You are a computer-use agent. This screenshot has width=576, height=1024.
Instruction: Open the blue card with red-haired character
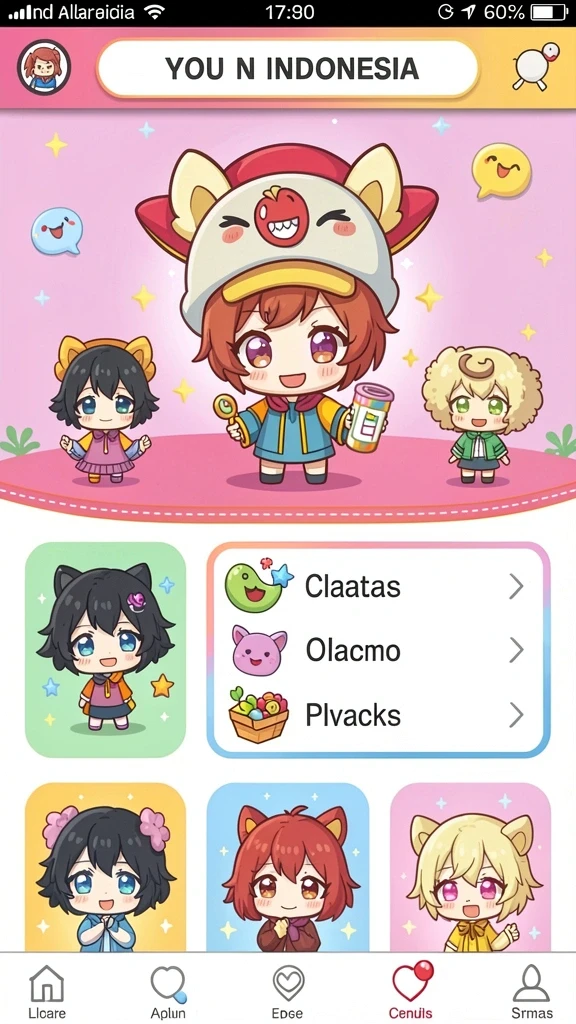[x=288, y=867]
